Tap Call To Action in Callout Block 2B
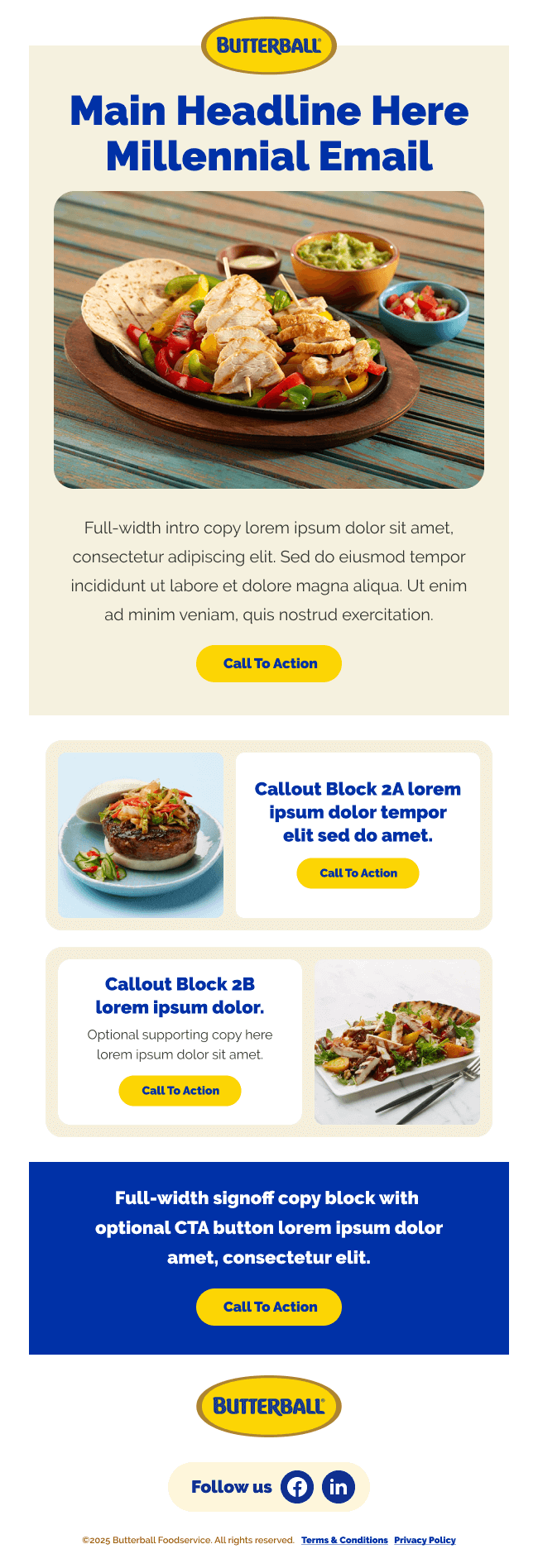This screenshot has width=538, height=1568. (x=180, y=1091)
